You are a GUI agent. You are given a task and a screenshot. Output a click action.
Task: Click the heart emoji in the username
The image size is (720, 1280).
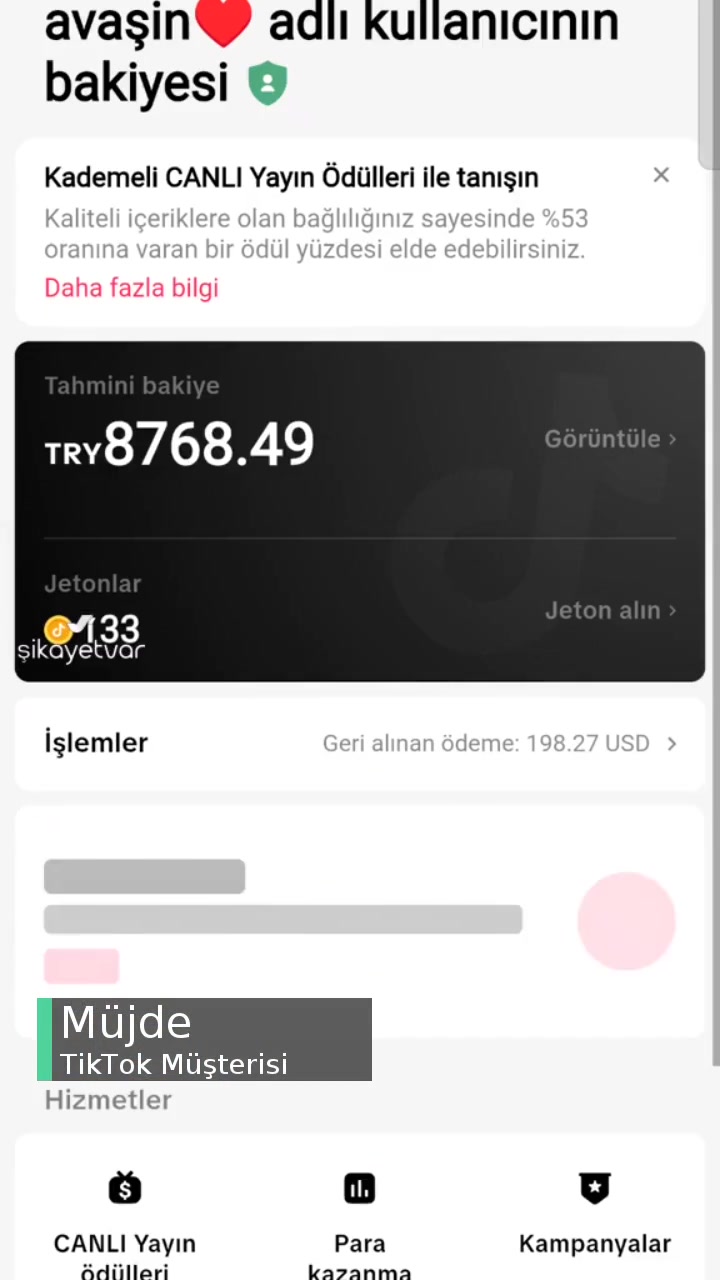coord(224,22)
